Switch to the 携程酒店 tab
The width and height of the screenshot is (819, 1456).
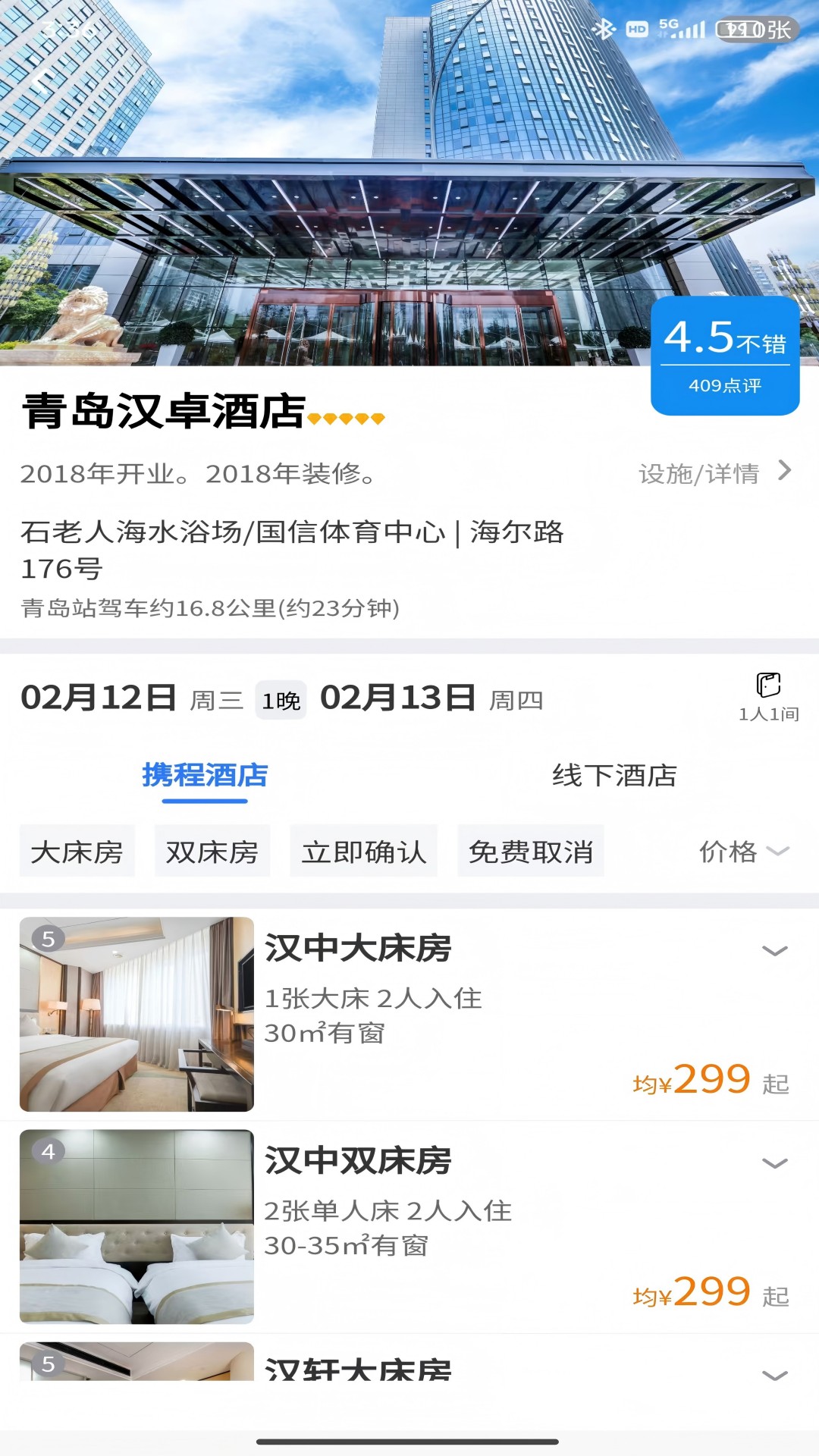(203, 775)
